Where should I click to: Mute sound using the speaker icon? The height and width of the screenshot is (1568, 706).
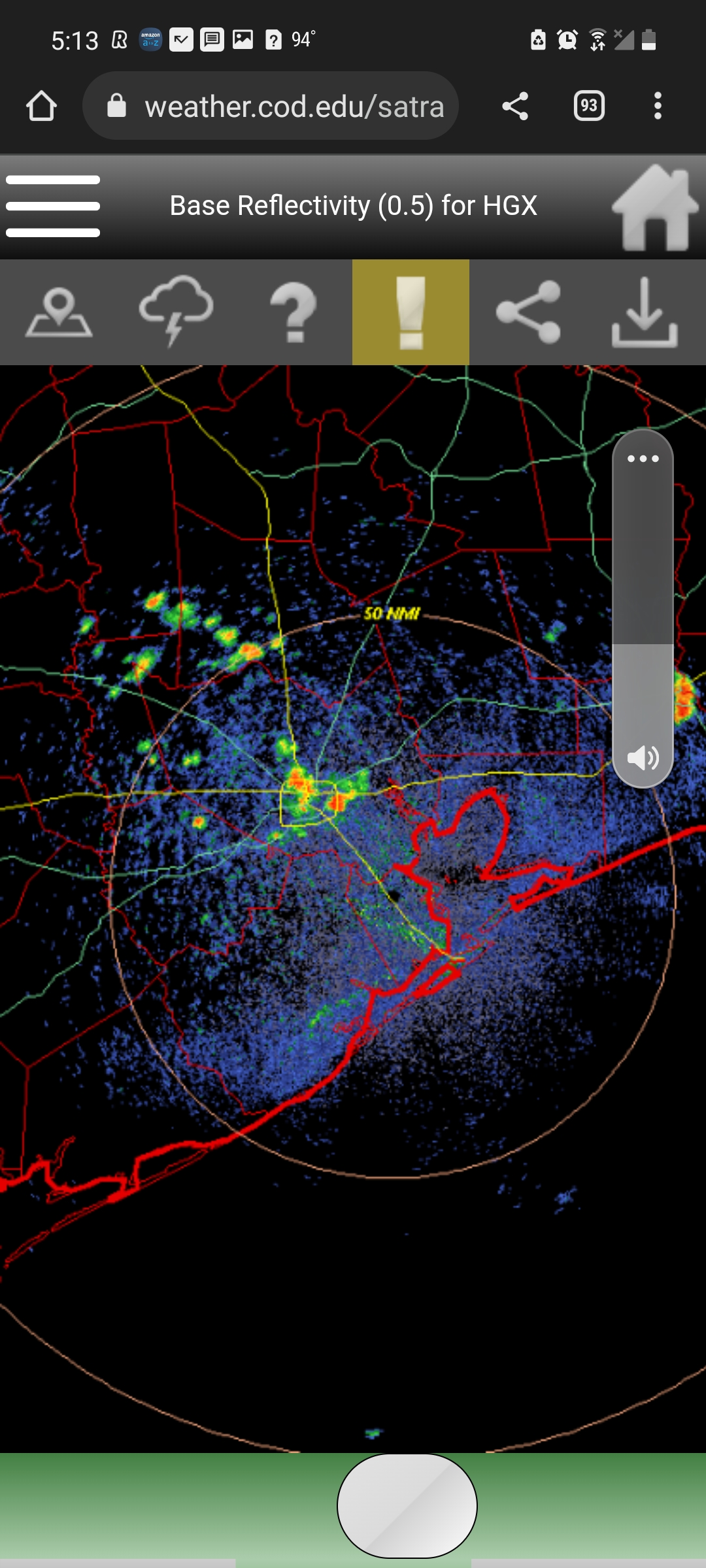tap(643, 758)
